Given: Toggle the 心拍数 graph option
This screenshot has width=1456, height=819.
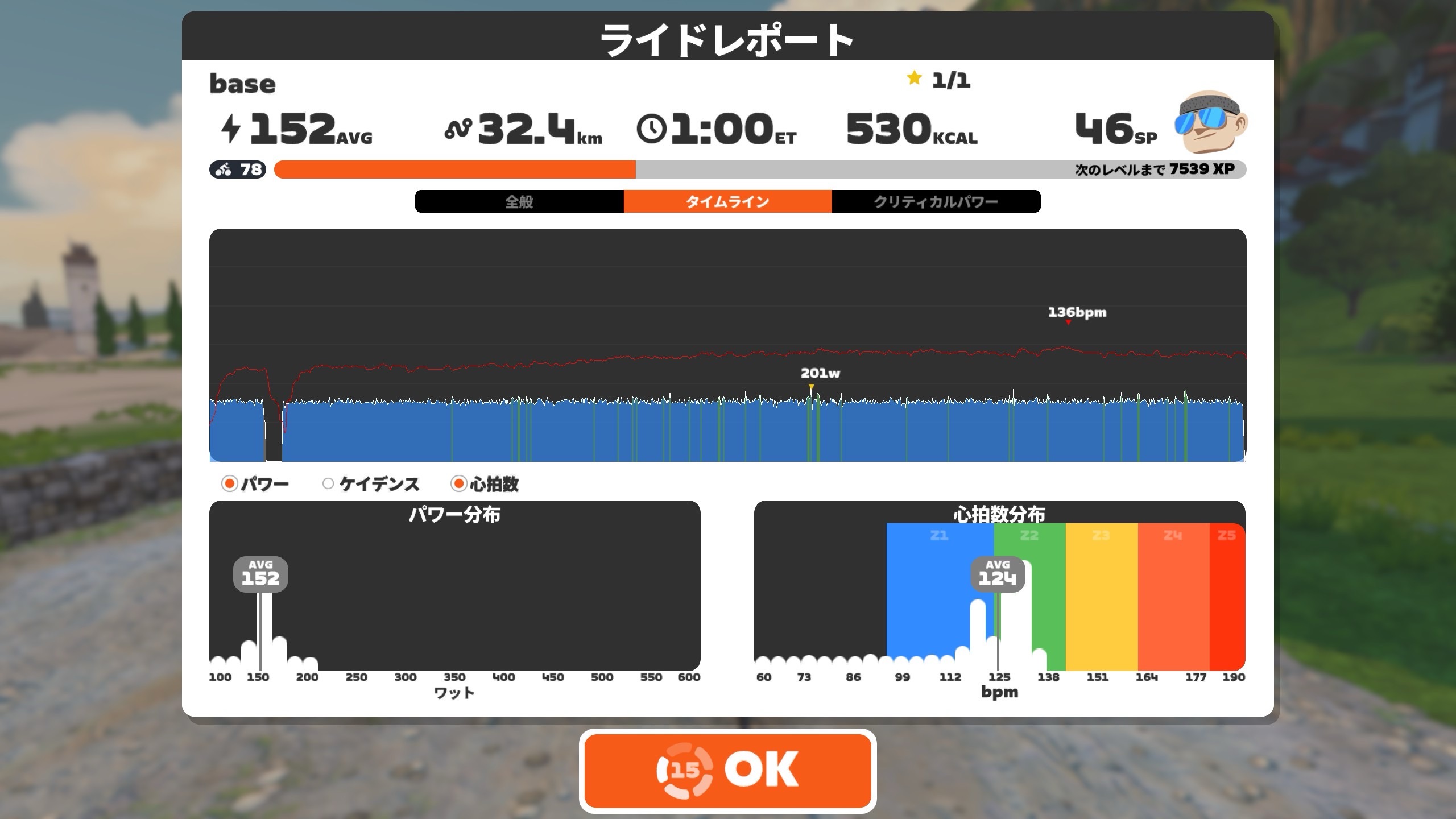Looking at the screenshot, I should [458, 484].
